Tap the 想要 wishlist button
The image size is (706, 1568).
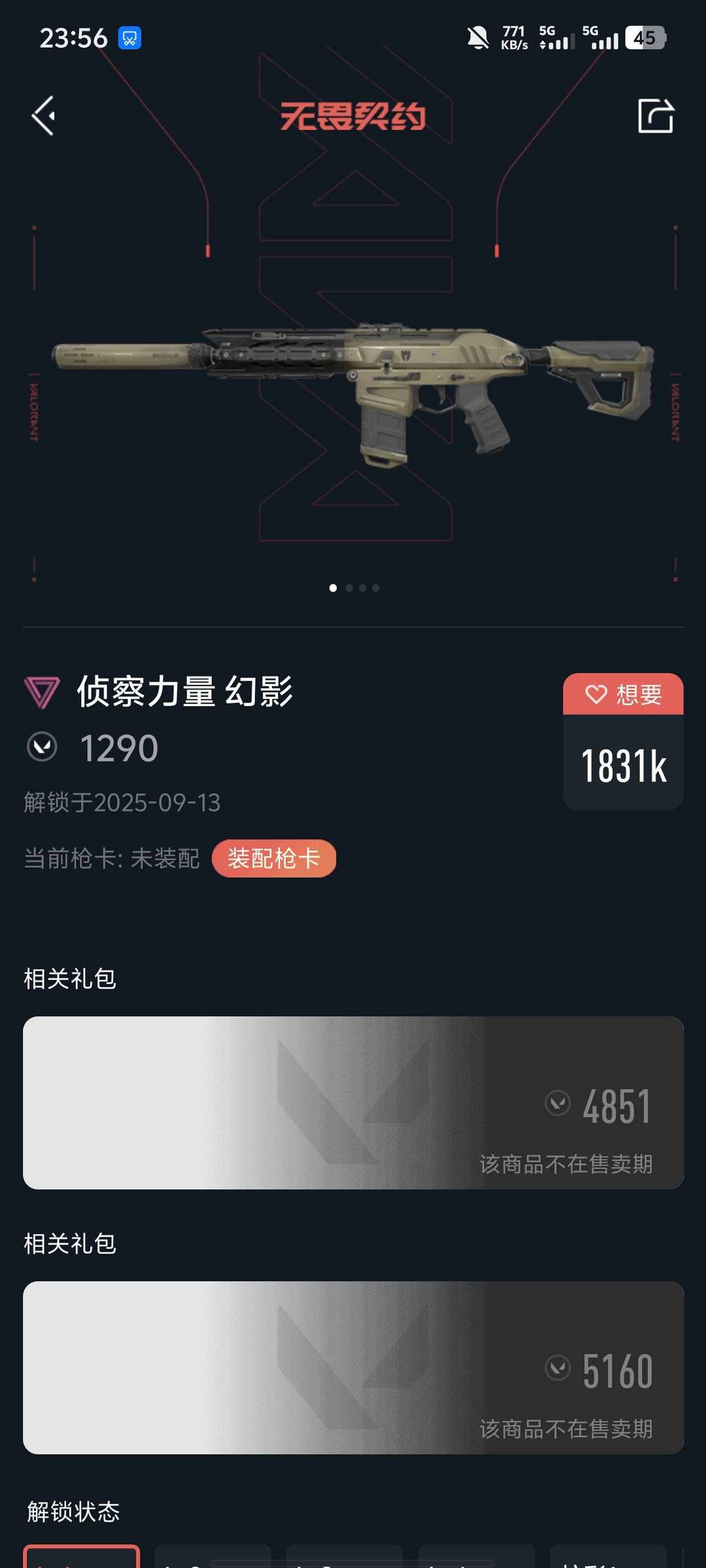[x=623, y=694]
